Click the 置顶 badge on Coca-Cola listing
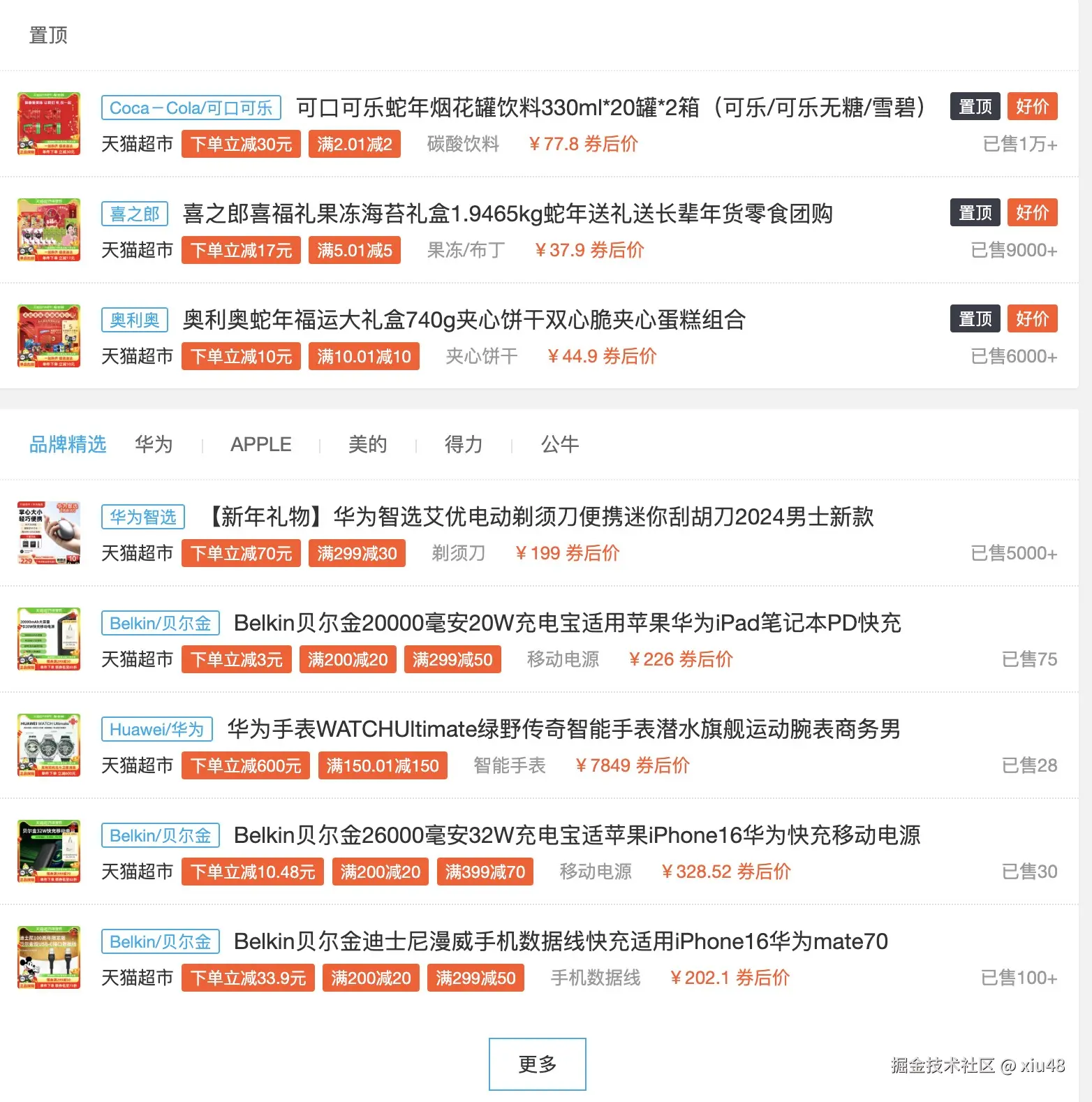This screenshot has height=1102, width=1092. pos(975,107)
